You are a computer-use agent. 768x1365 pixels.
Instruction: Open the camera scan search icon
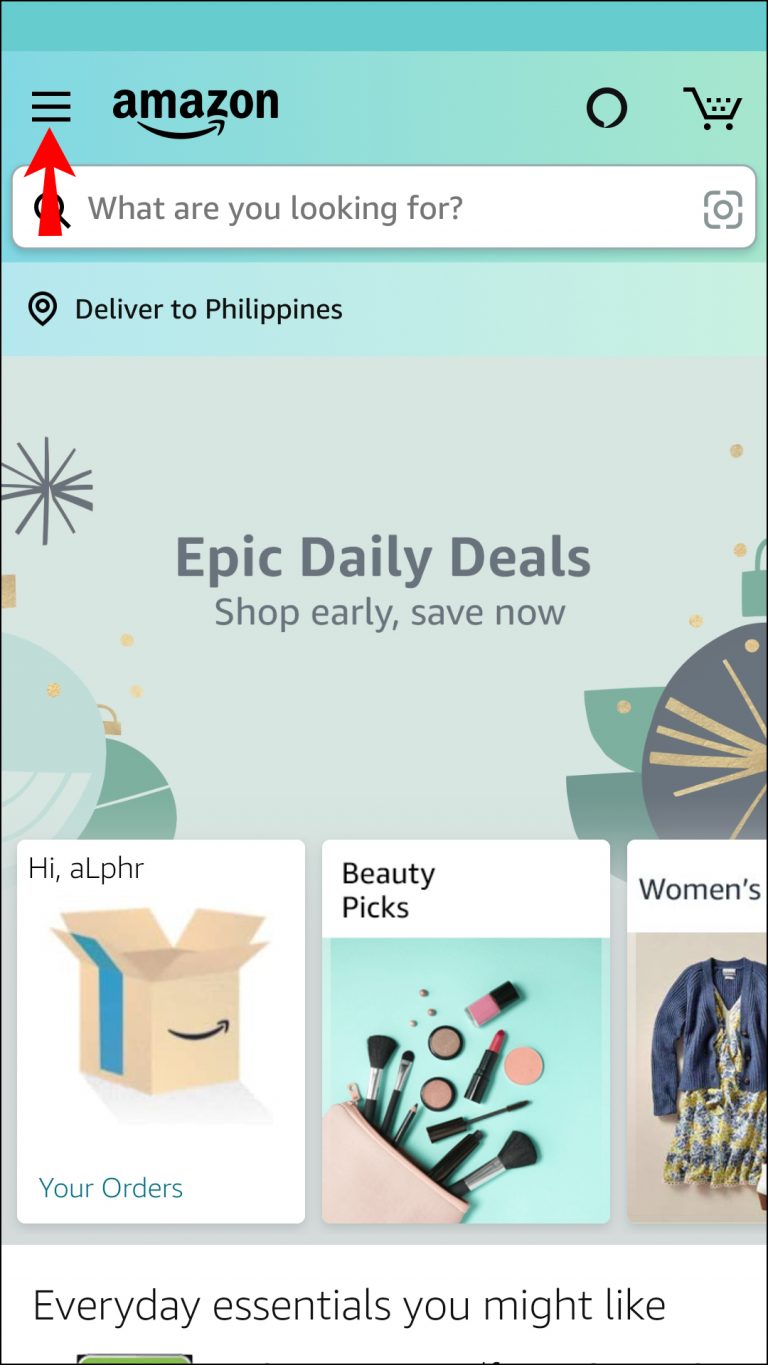click(722, 209)
